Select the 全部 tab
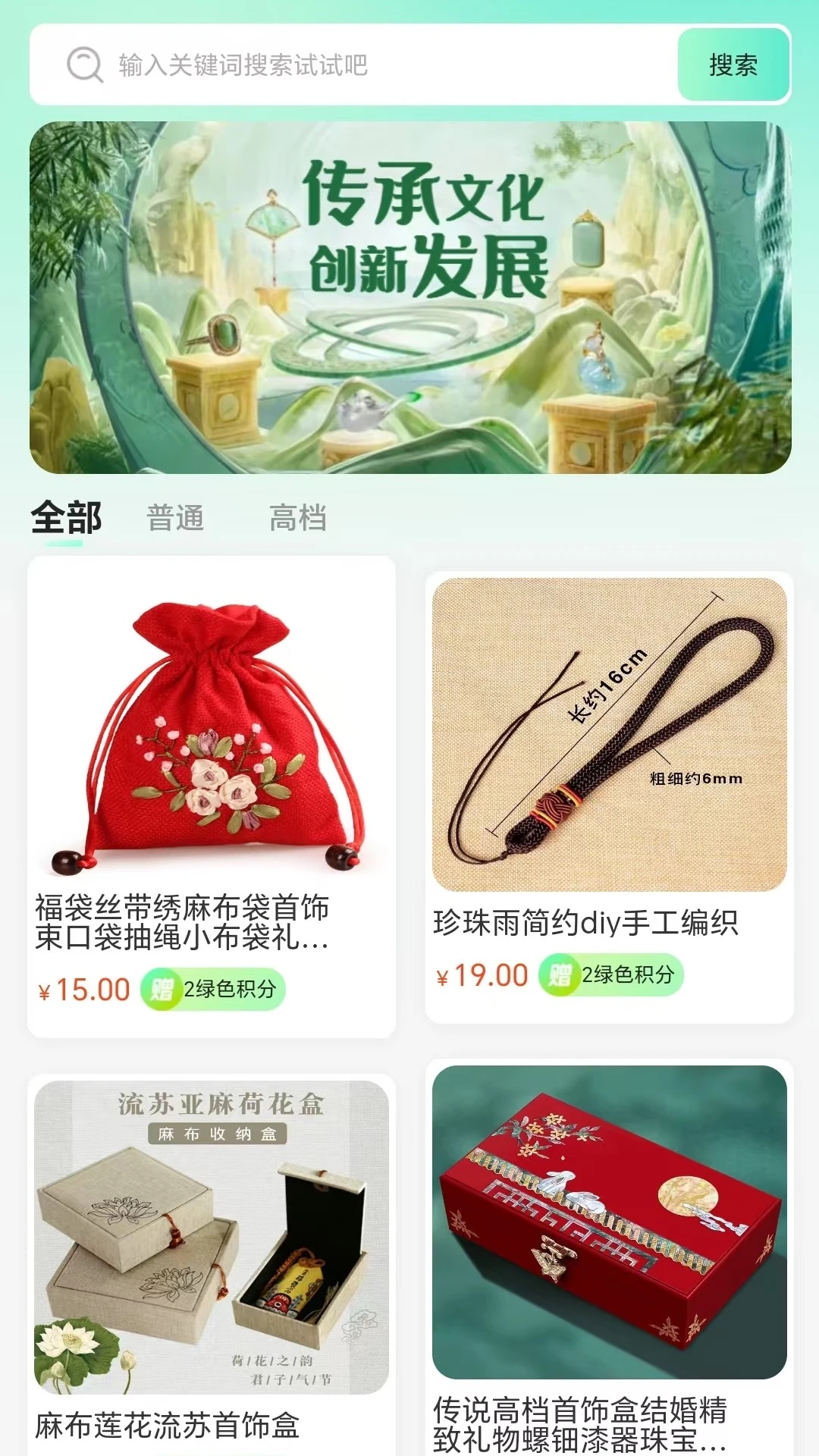The height and width of the screenshot is (1456, 819). click(x=67, y=519)
